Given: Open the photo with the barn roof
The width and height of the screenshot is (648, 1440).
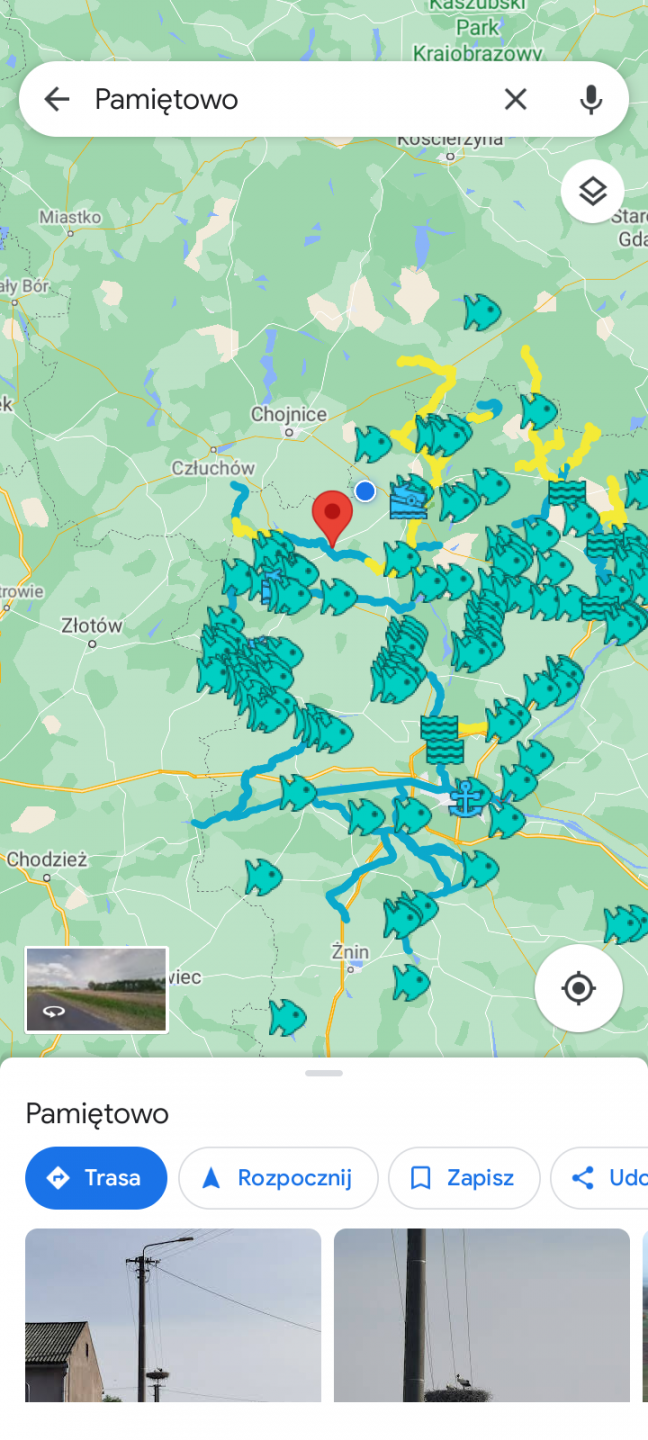Looking at the screenshot, I should point(173,1315).
